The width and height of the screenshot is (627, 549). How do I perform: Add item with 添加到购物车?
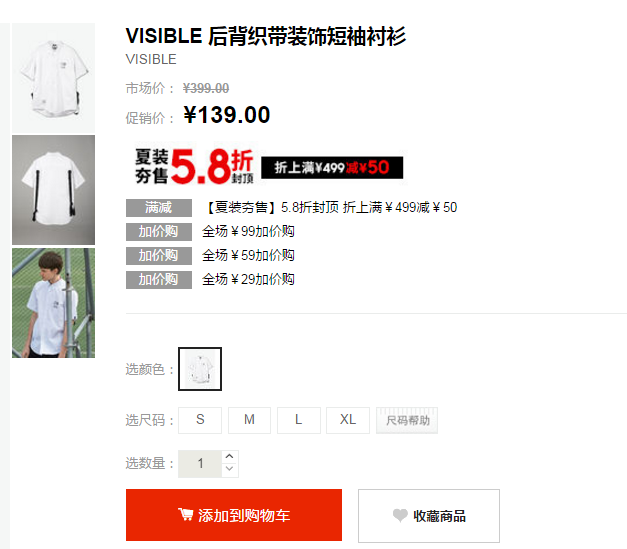point(233,515)
